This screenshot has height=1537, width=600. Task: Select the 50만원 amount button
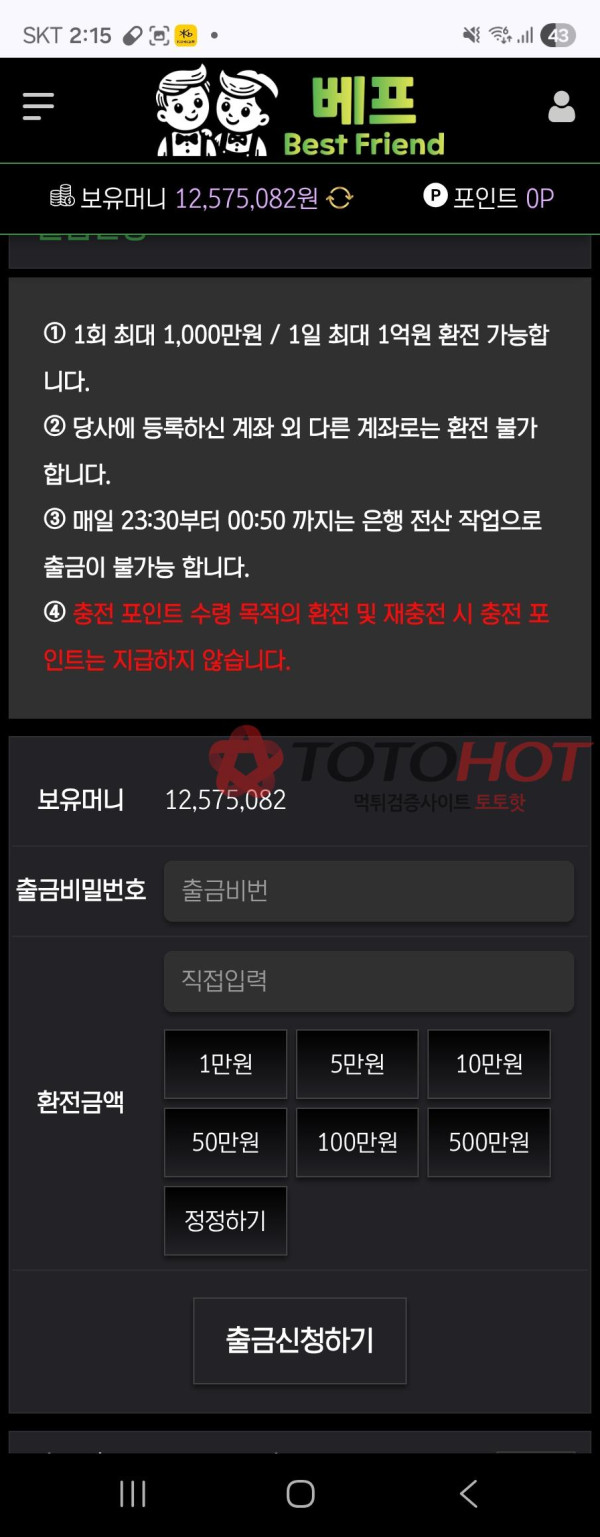225,1142
